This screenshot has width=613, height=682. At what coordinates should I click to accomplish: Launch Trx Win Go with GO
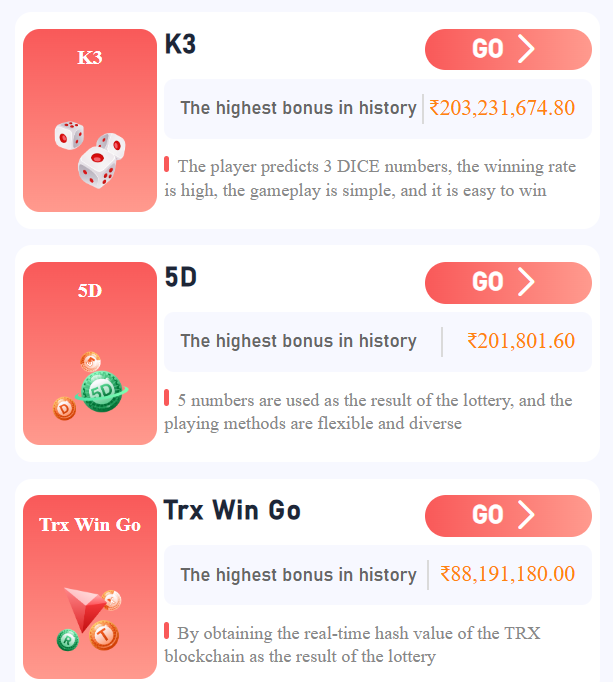[x=508, y=516]
